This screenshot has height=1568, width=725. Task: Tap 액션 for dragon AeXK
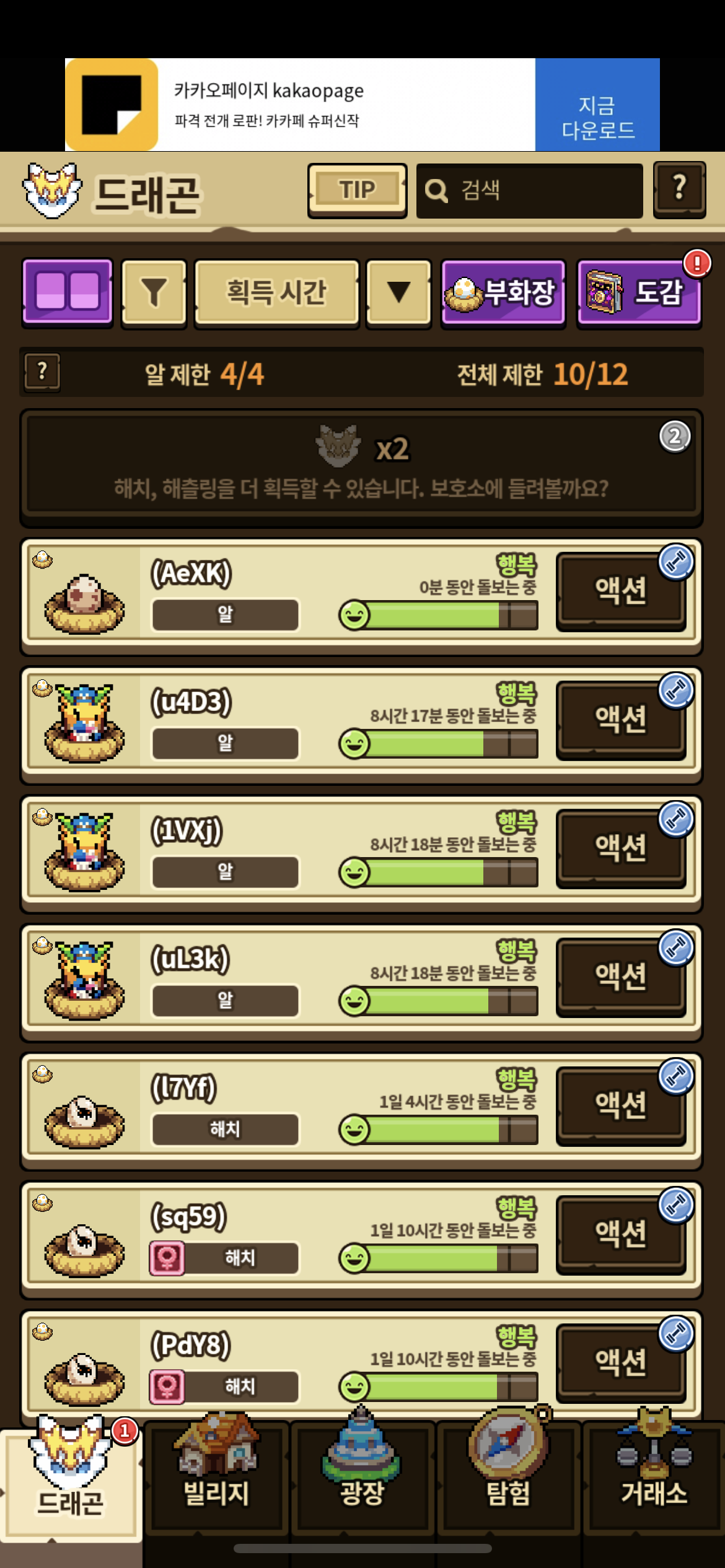[x=620, y=591]
